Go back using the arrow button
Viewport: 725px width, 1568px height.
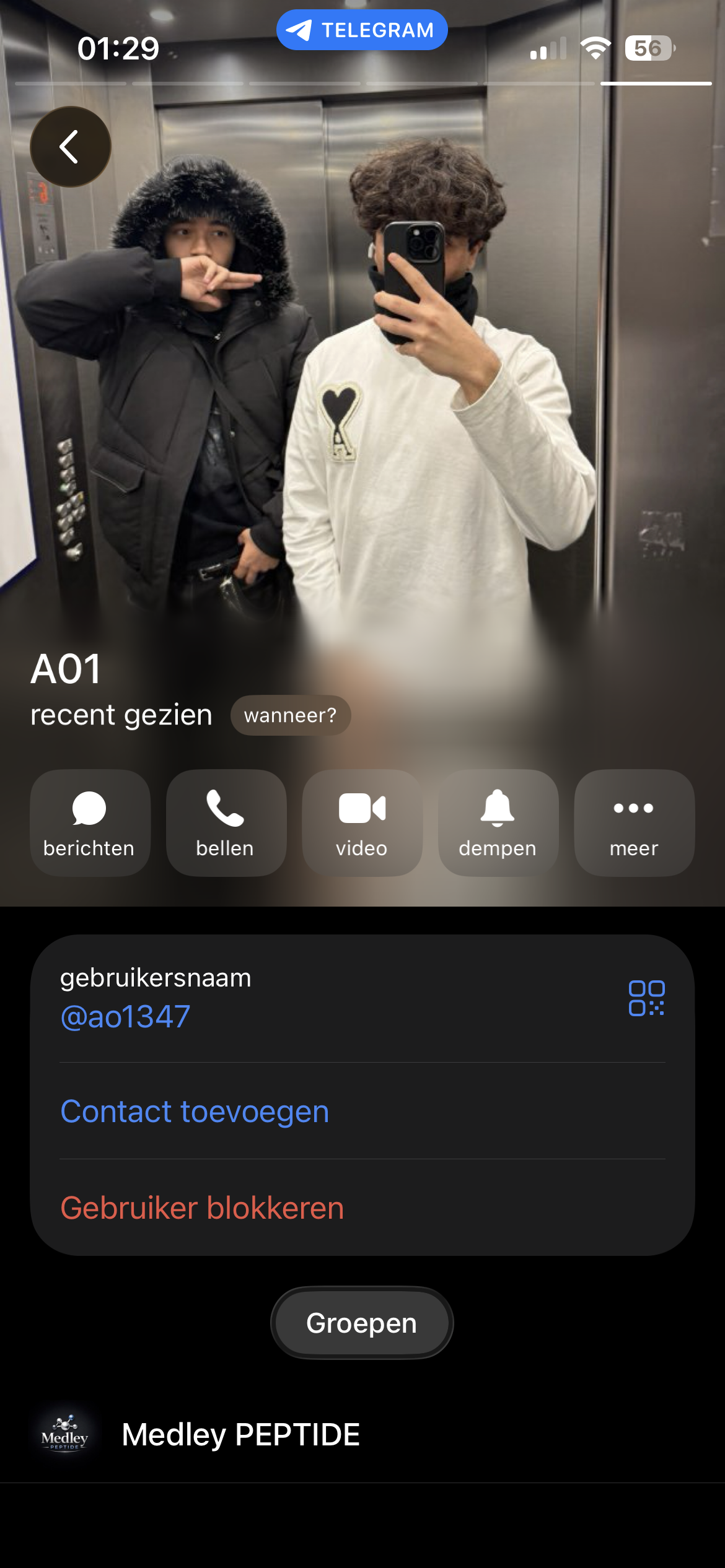(70, 147)
